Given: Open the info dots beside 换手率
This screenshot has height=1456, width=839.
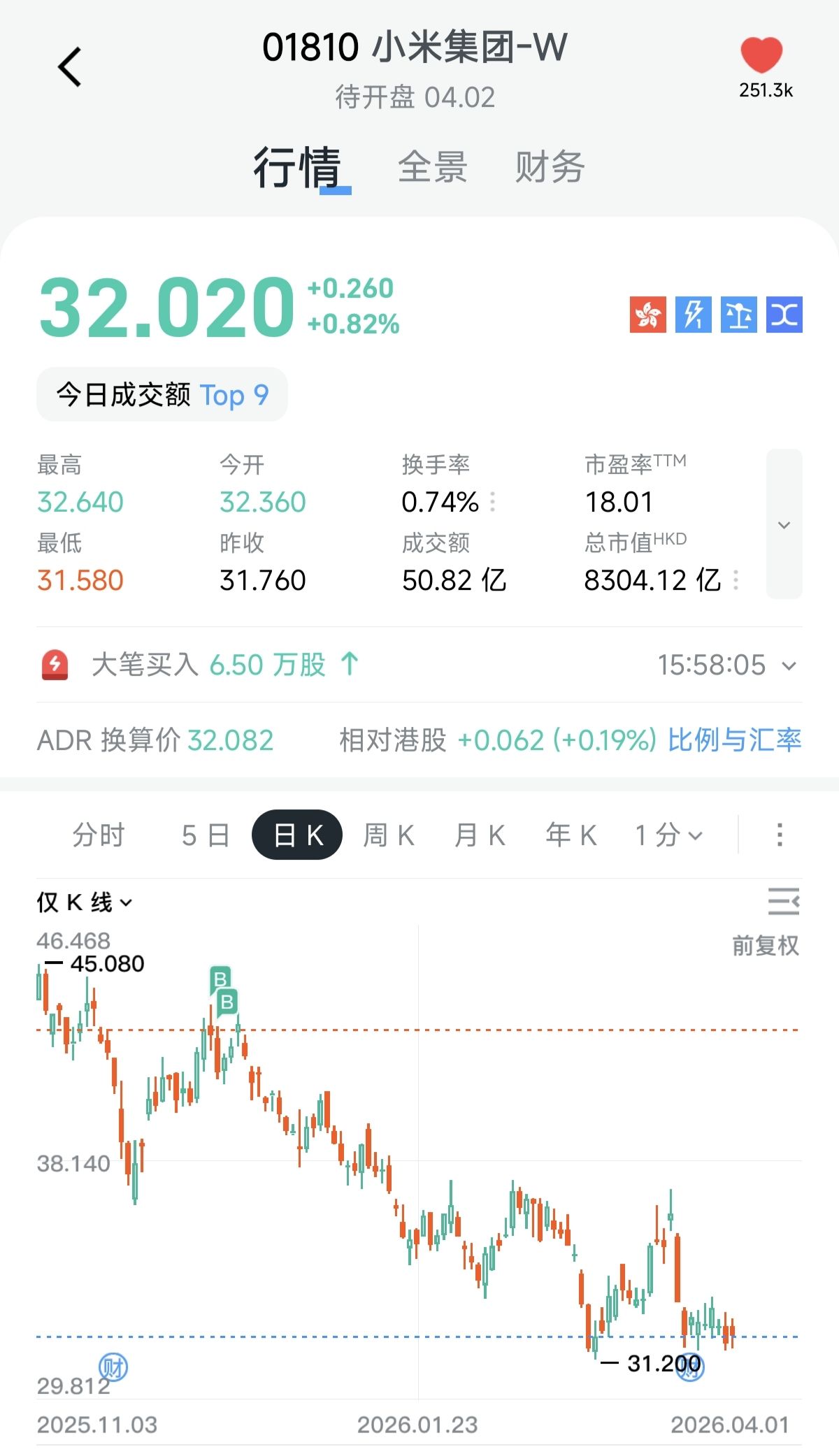Looking at the screenshot, I should pos(493,502).
